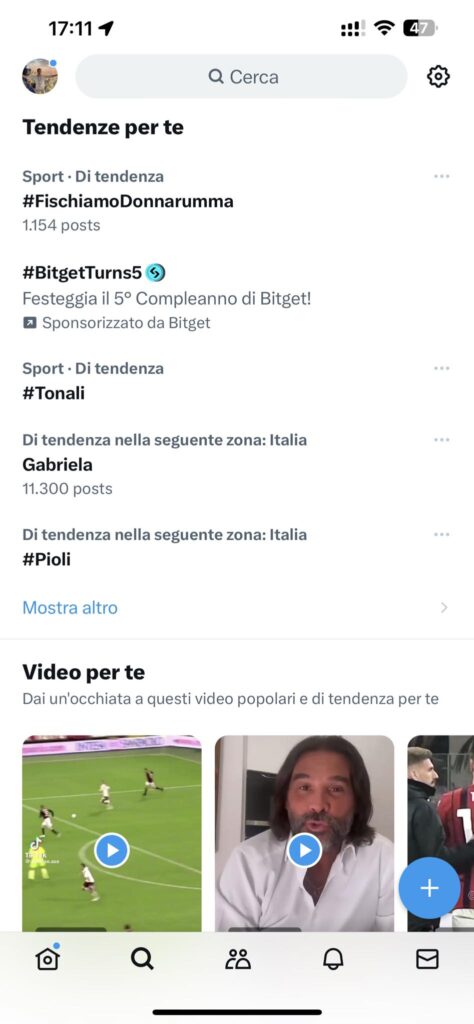This screenshot has height=1024, width=474.
Task: Play the football pitch video
Action: (112, 850)
